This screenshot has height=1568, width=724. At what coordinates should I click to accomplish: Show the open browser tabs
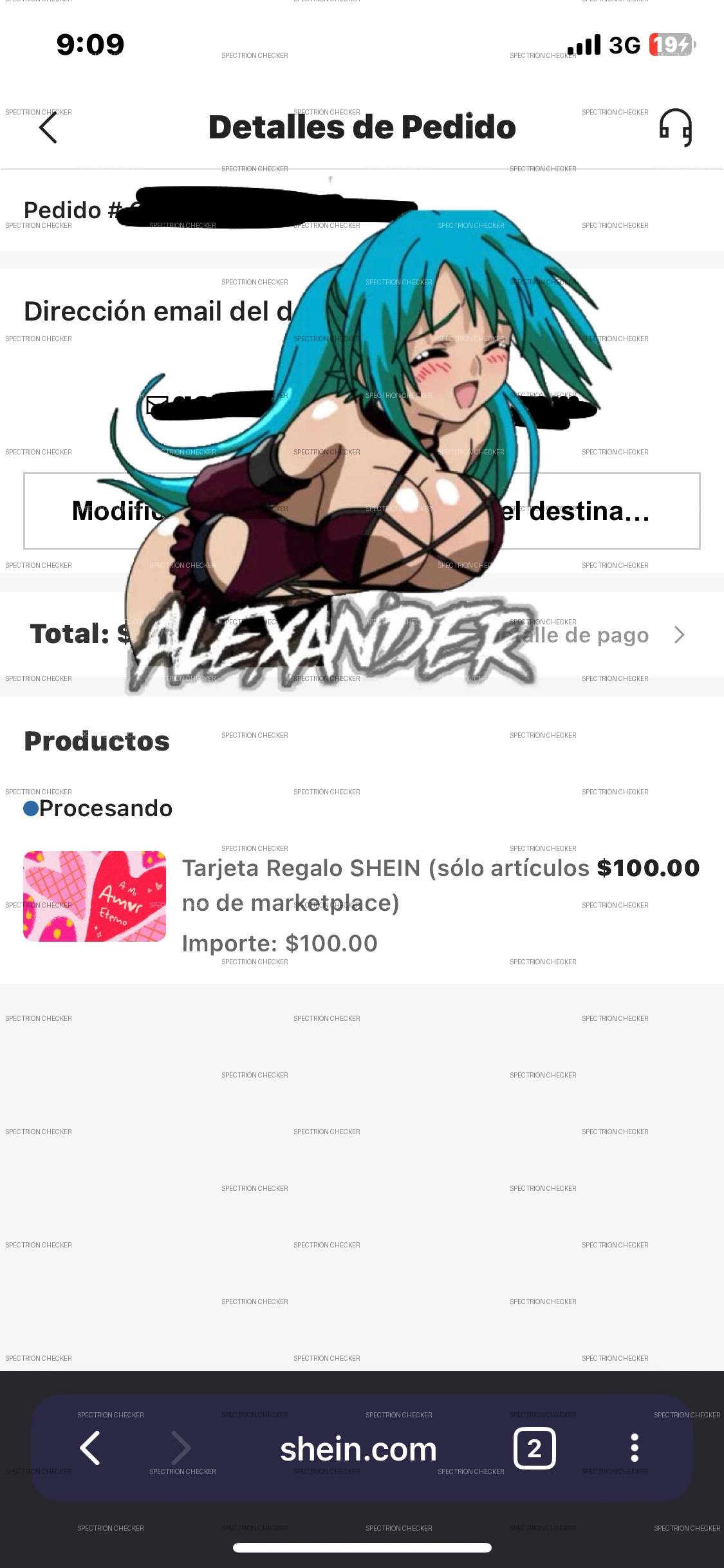coord(534,1448)
